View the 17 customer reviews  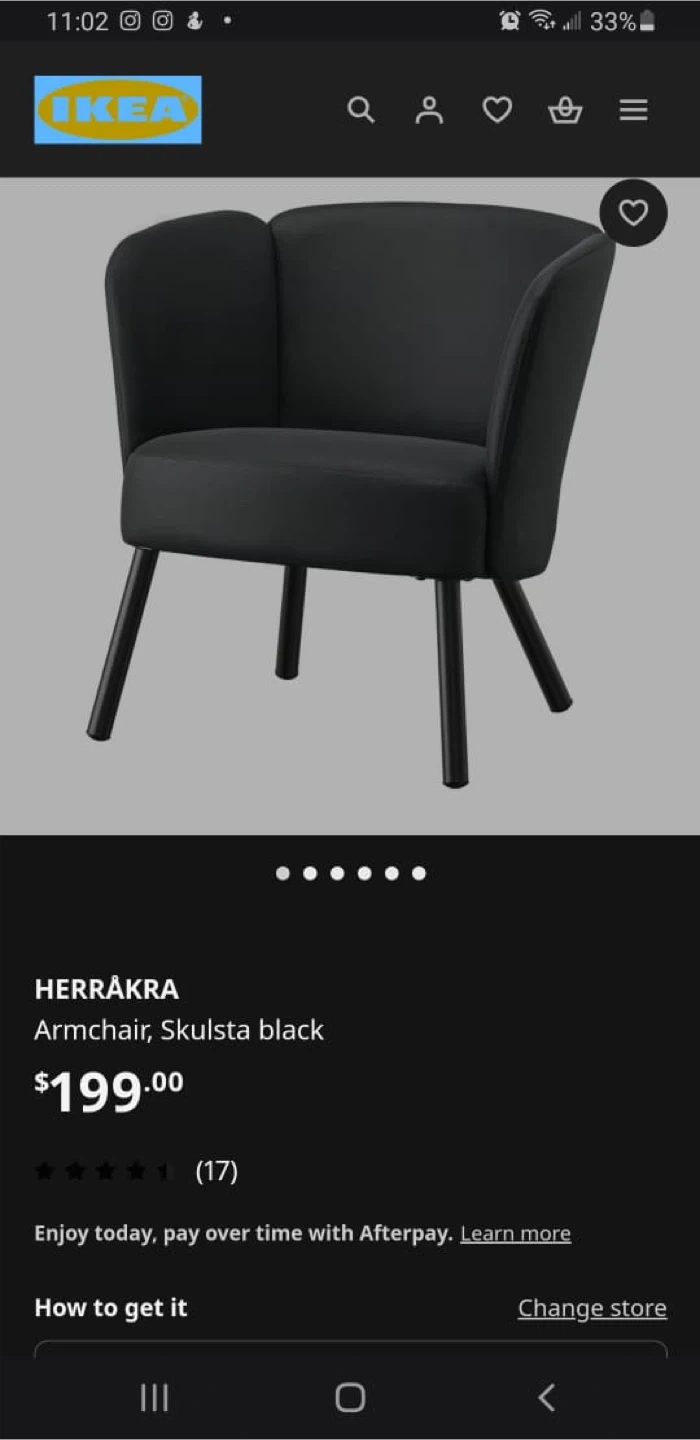(216, 1170)
